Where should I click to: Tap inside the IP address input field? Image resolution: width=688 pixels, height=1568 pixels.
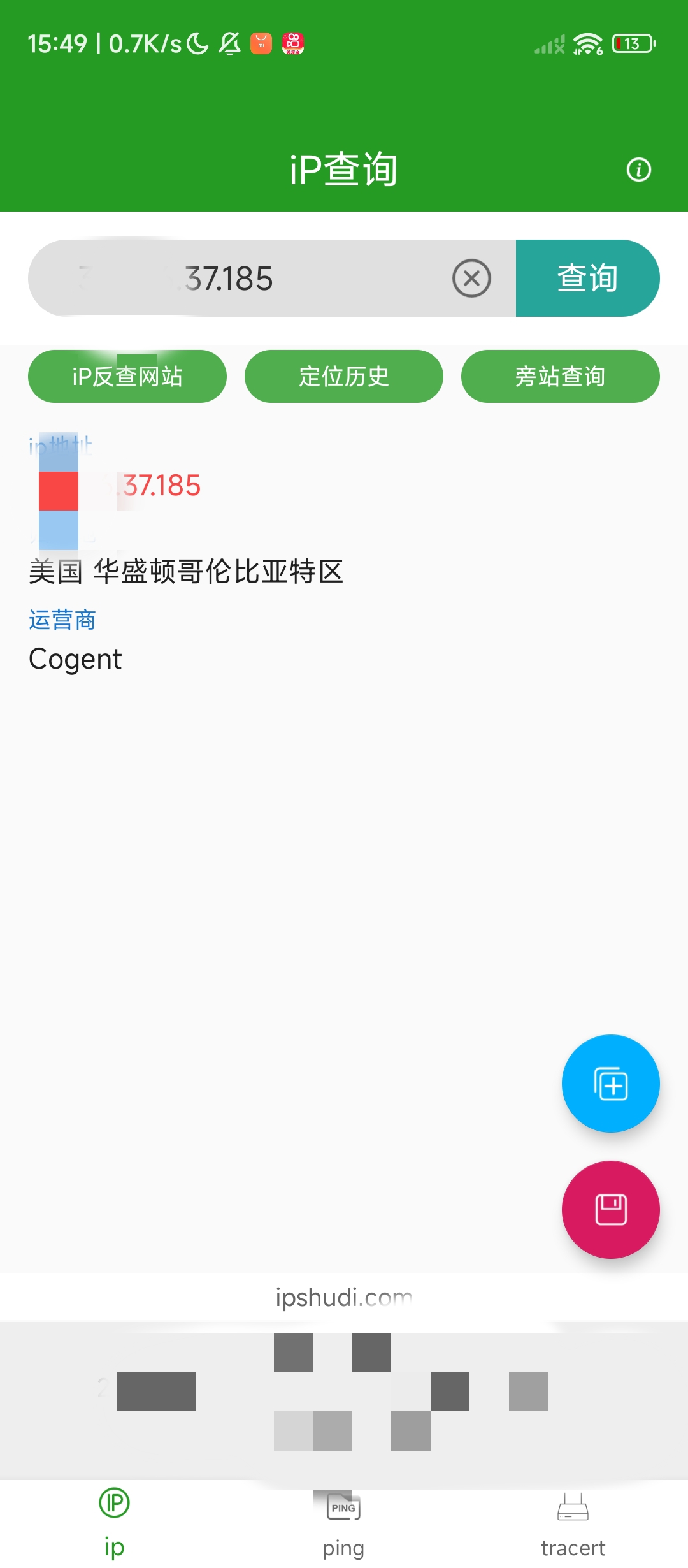255,277
